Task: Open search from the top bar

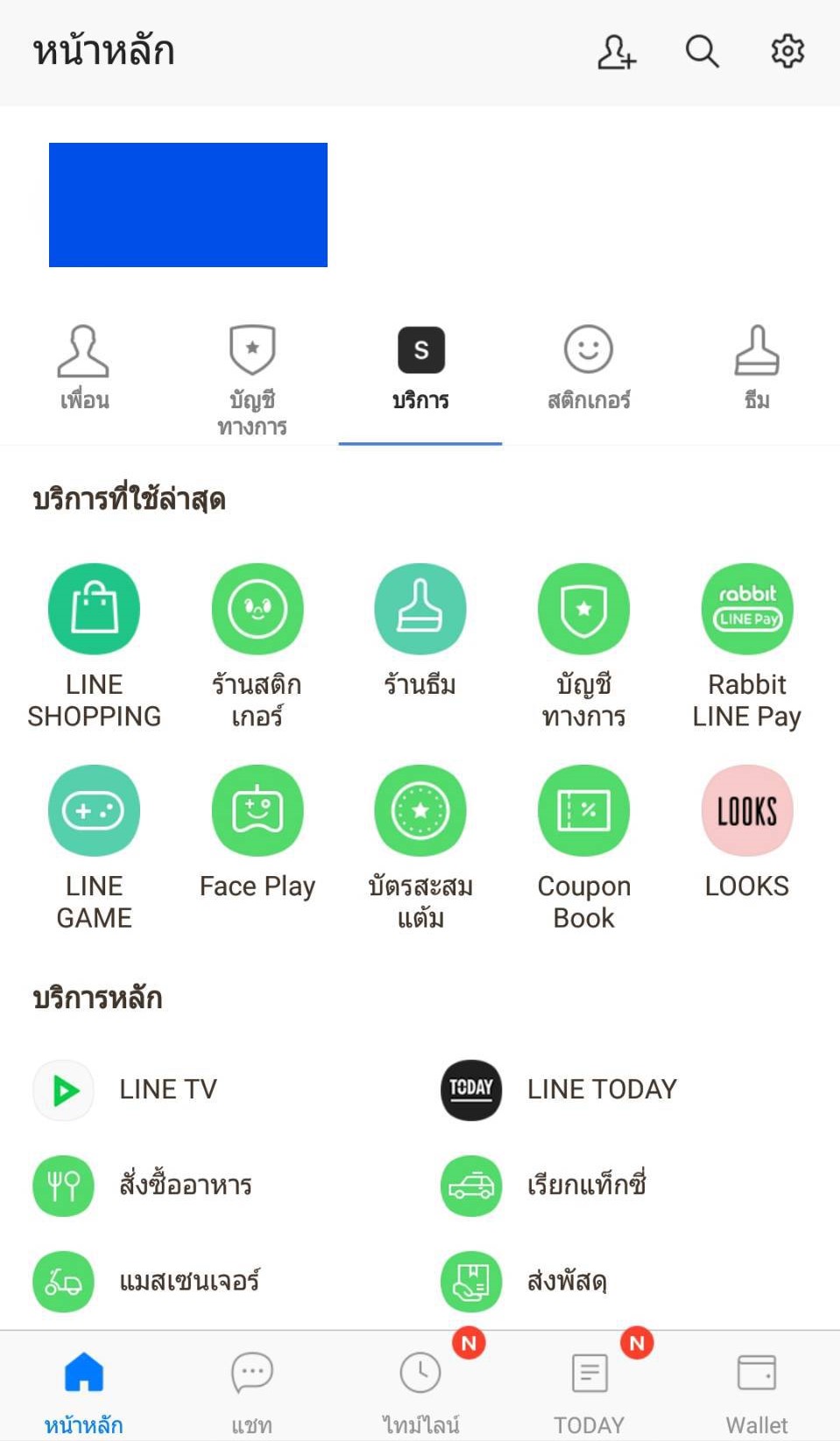Action: pos(702,52)
